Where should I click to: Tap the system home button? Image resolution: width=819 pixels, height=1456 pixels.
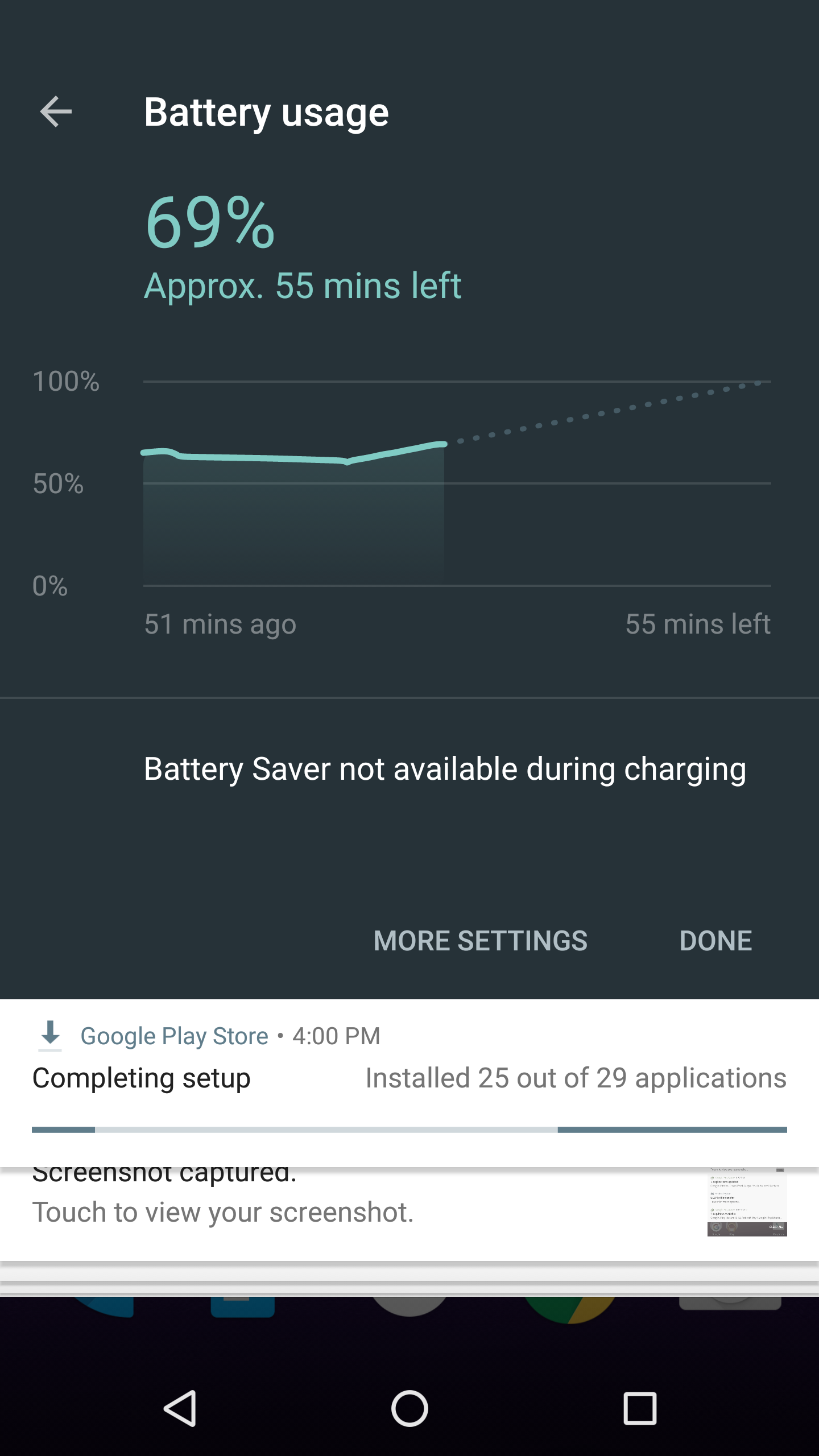click(x=409, y=1409)
